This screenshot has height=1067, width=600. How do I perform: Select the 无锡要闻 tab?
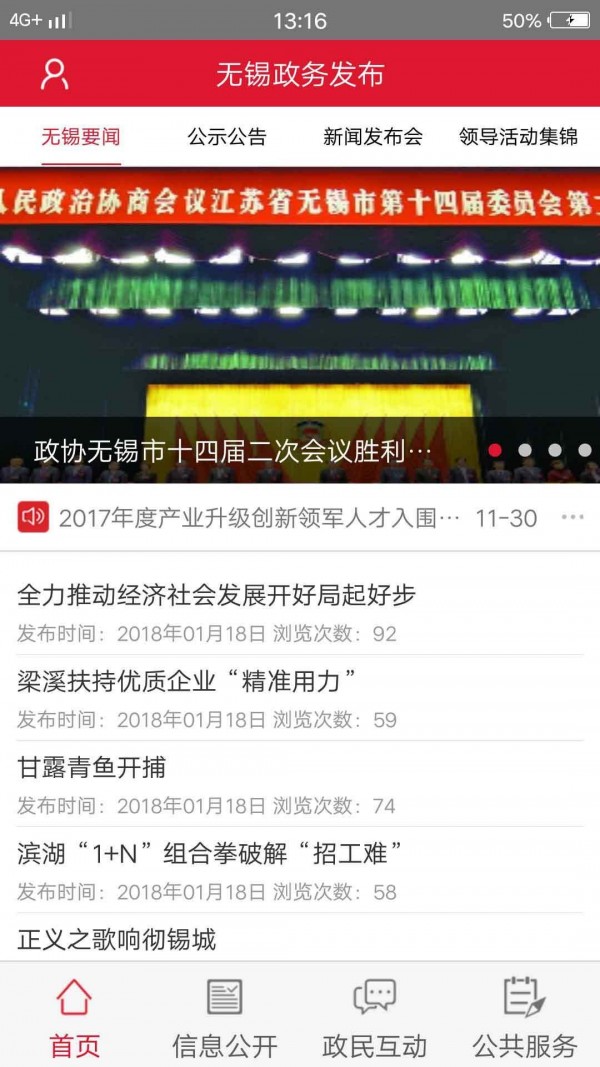(x=81, y=137)
